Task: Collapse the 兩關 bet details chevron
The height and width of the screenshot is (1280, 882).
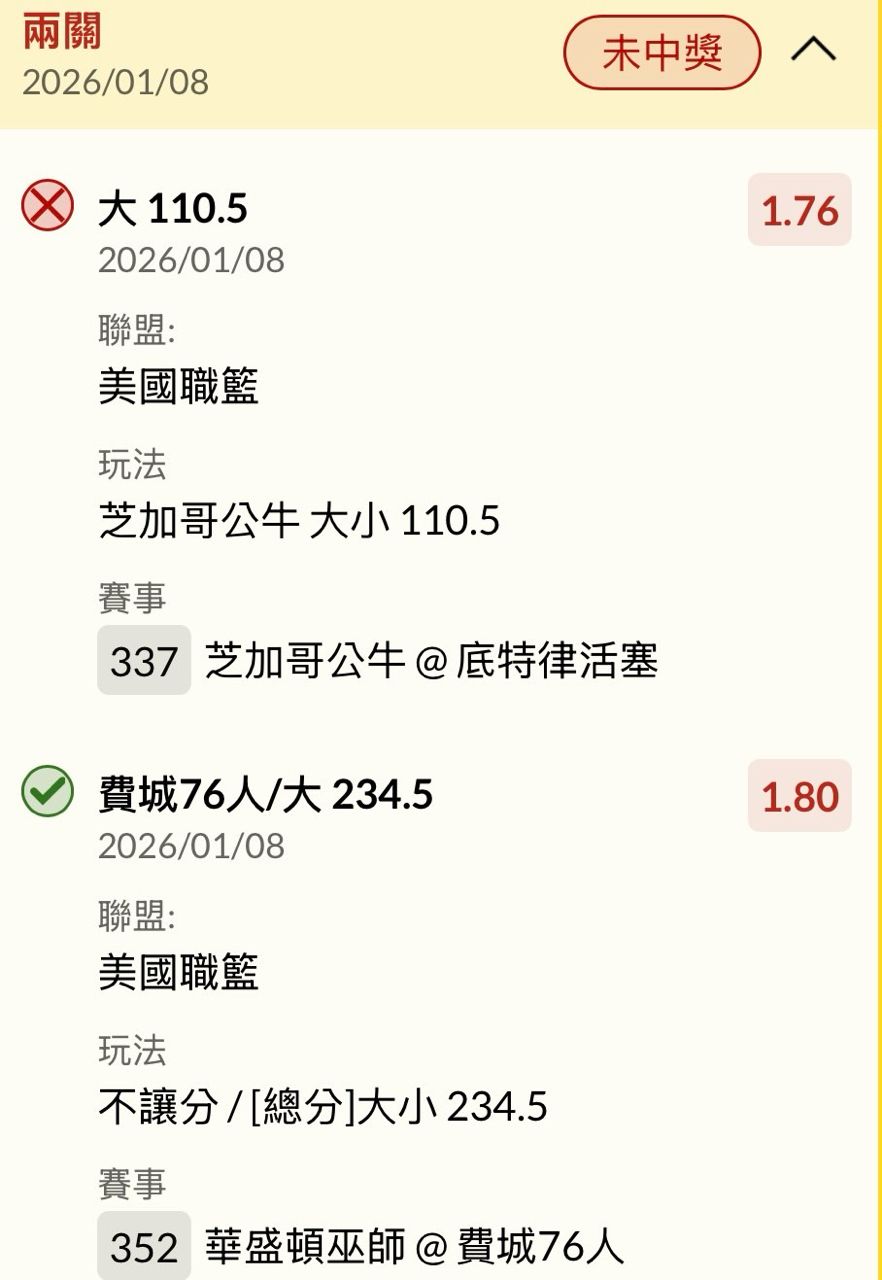Action: point(813,50)
